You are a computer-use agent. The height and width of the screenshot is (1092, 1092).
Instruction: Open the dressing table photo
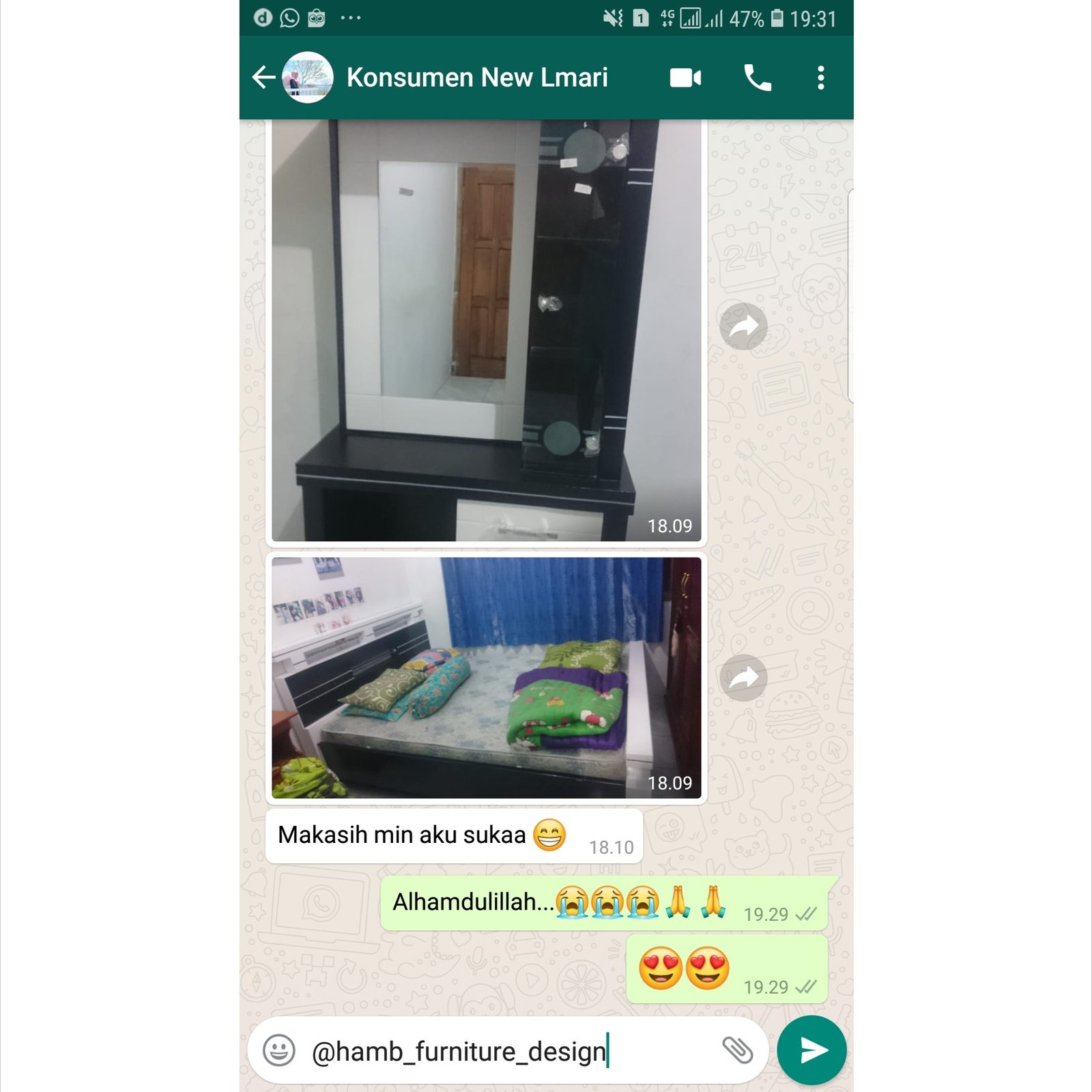point(486,331)
